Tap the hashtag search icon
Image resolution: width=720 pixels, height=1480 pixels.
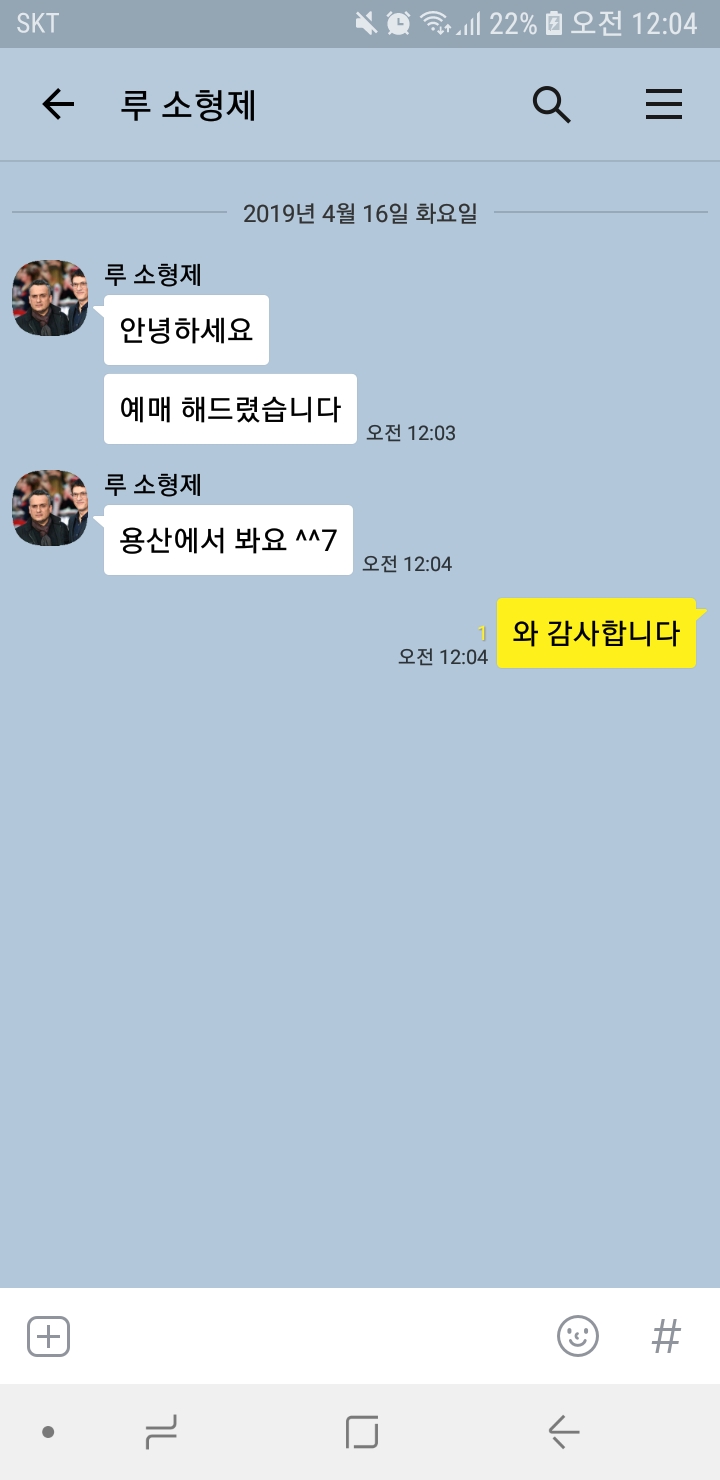pos(666,1336)
